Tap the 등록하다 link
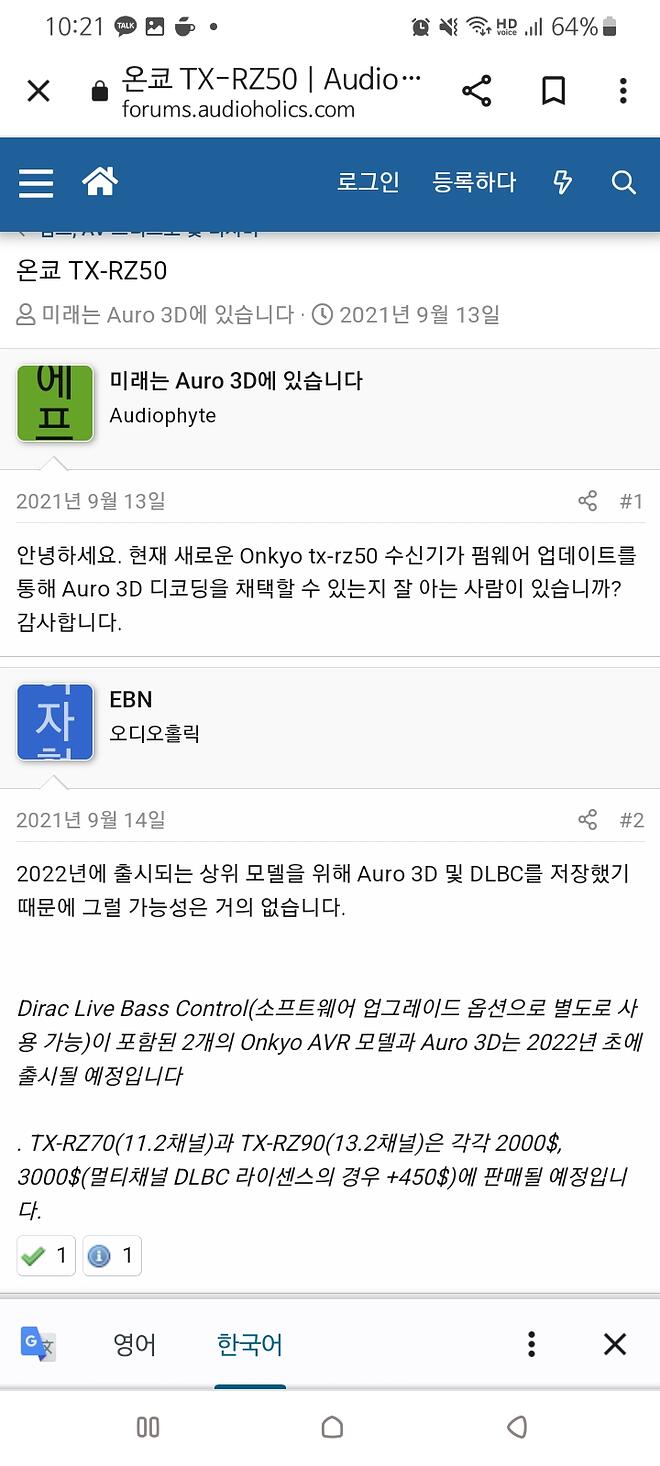Image resolution: width=660 pixels, height=1466 pixels. point(474,182)
